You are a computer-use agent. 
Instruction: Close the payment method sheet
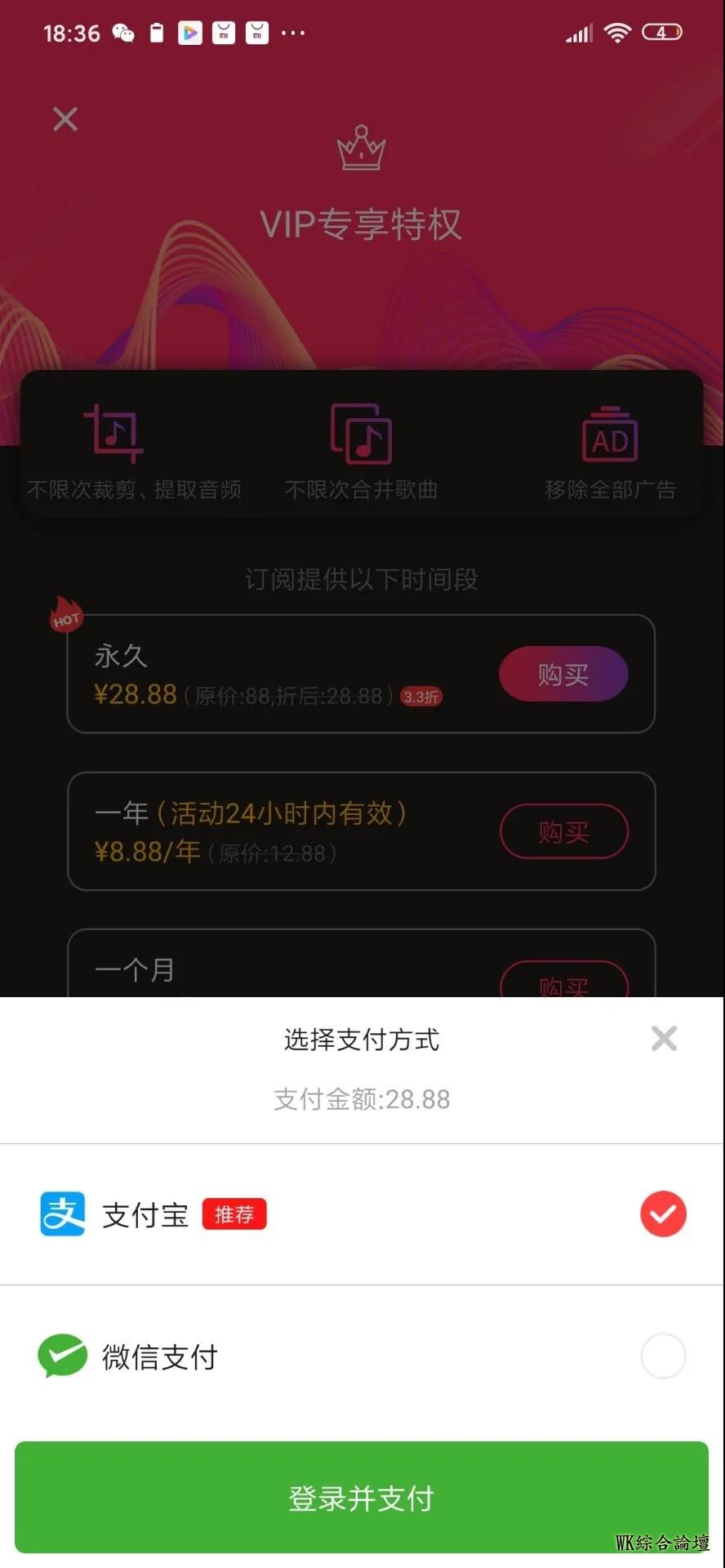pos(664,1039)
